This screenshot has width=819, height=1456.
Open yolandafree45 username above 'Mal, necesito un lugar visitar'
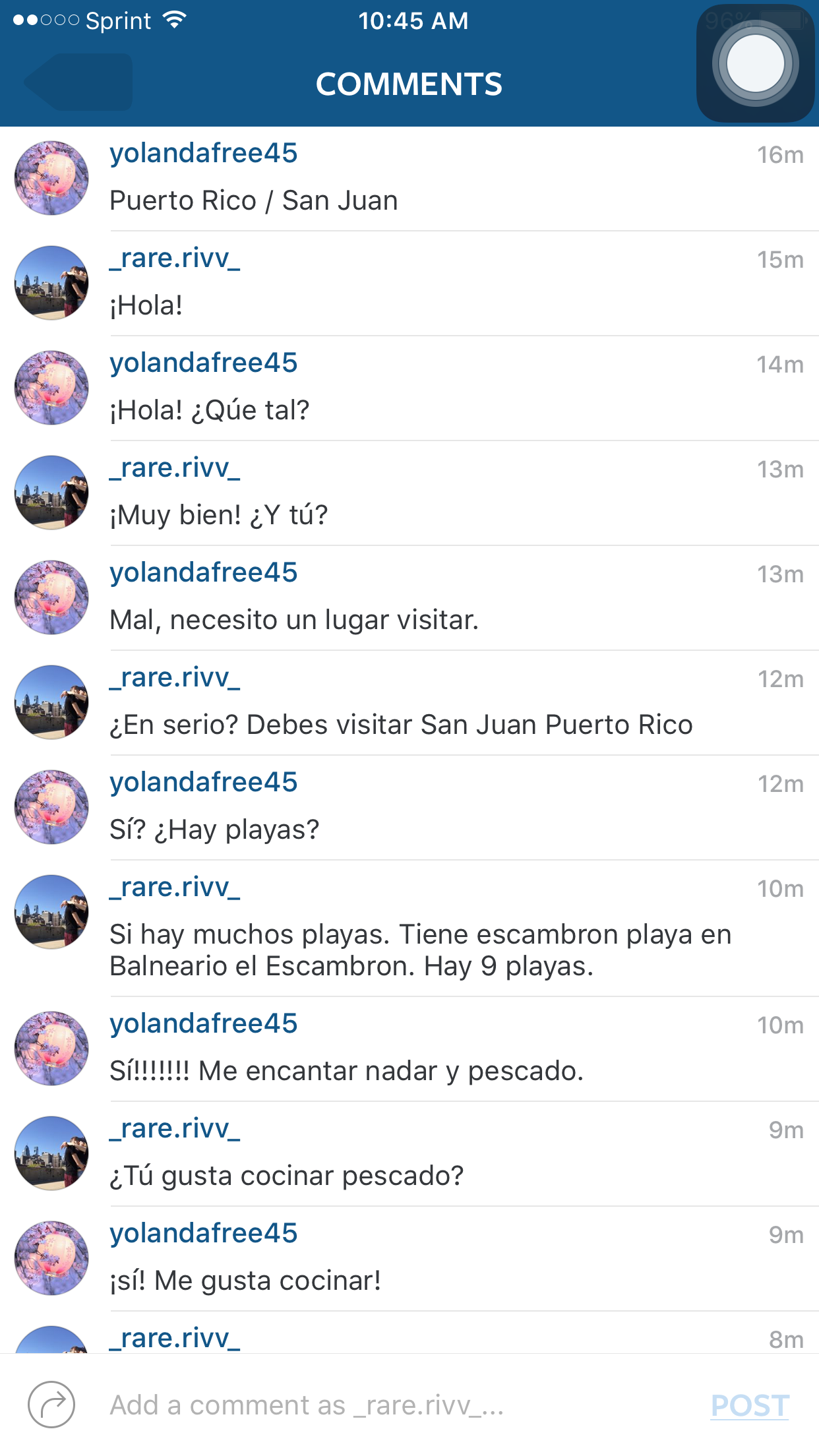[203, 573]
